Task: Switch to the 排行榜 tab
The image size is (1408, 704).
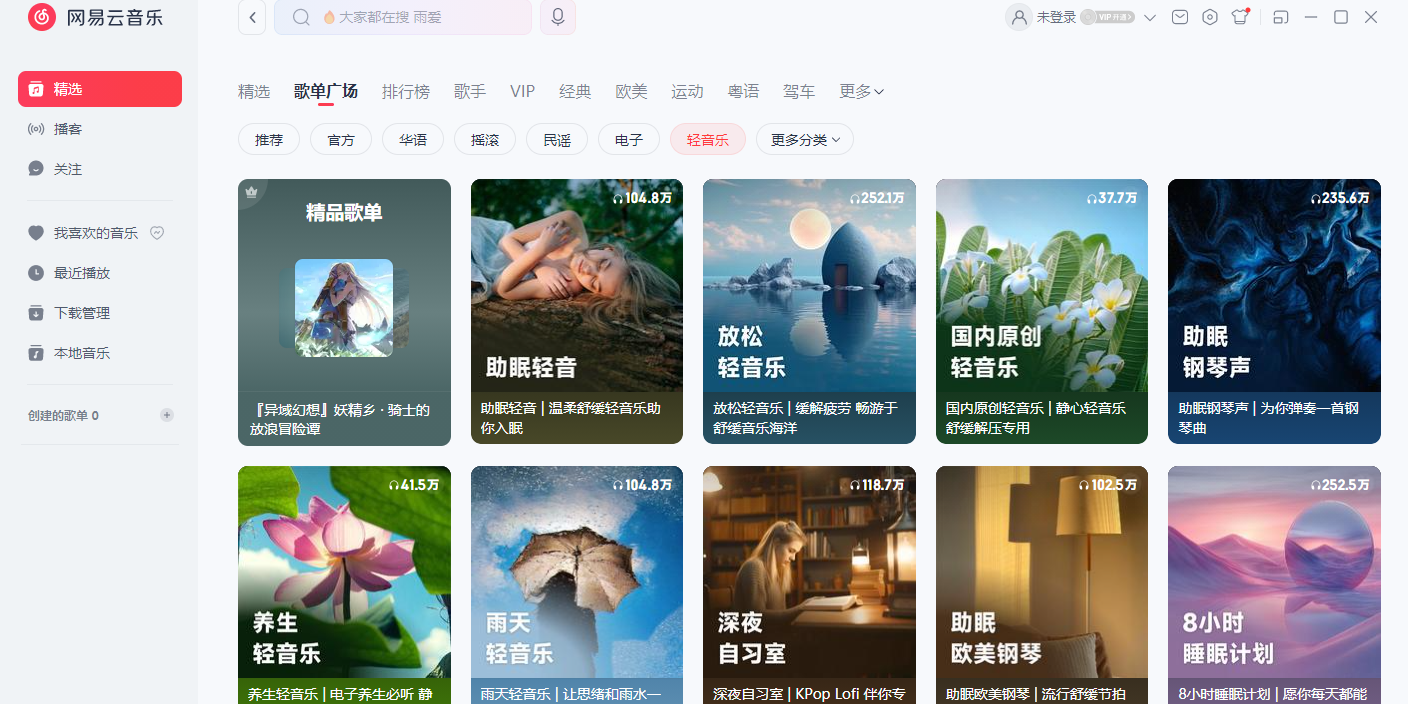Action: click(x=405, y=91)
